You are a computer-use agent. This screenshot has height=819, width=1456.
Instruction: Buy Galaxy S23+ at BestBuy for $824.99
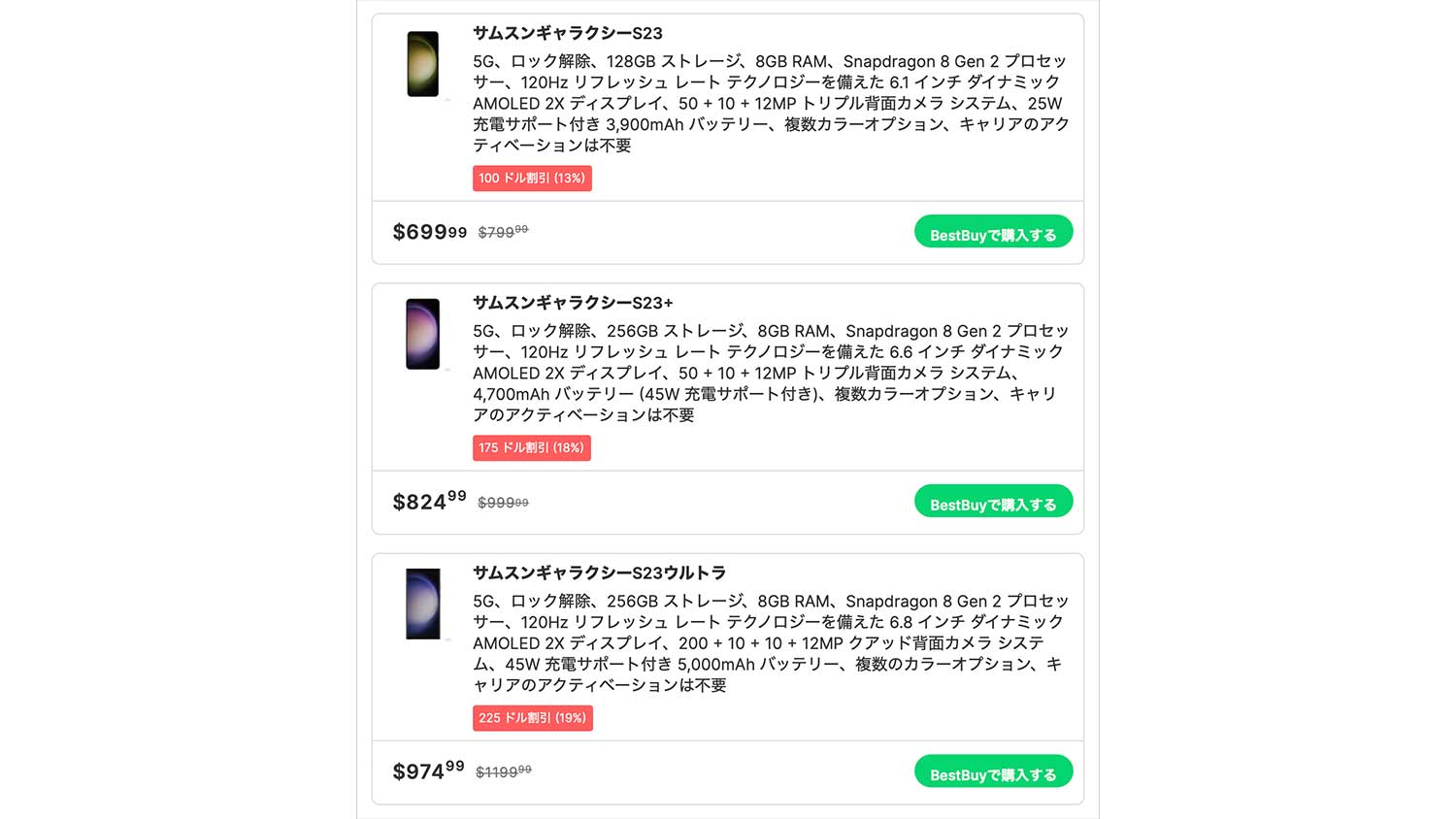[x=993, y=503]
